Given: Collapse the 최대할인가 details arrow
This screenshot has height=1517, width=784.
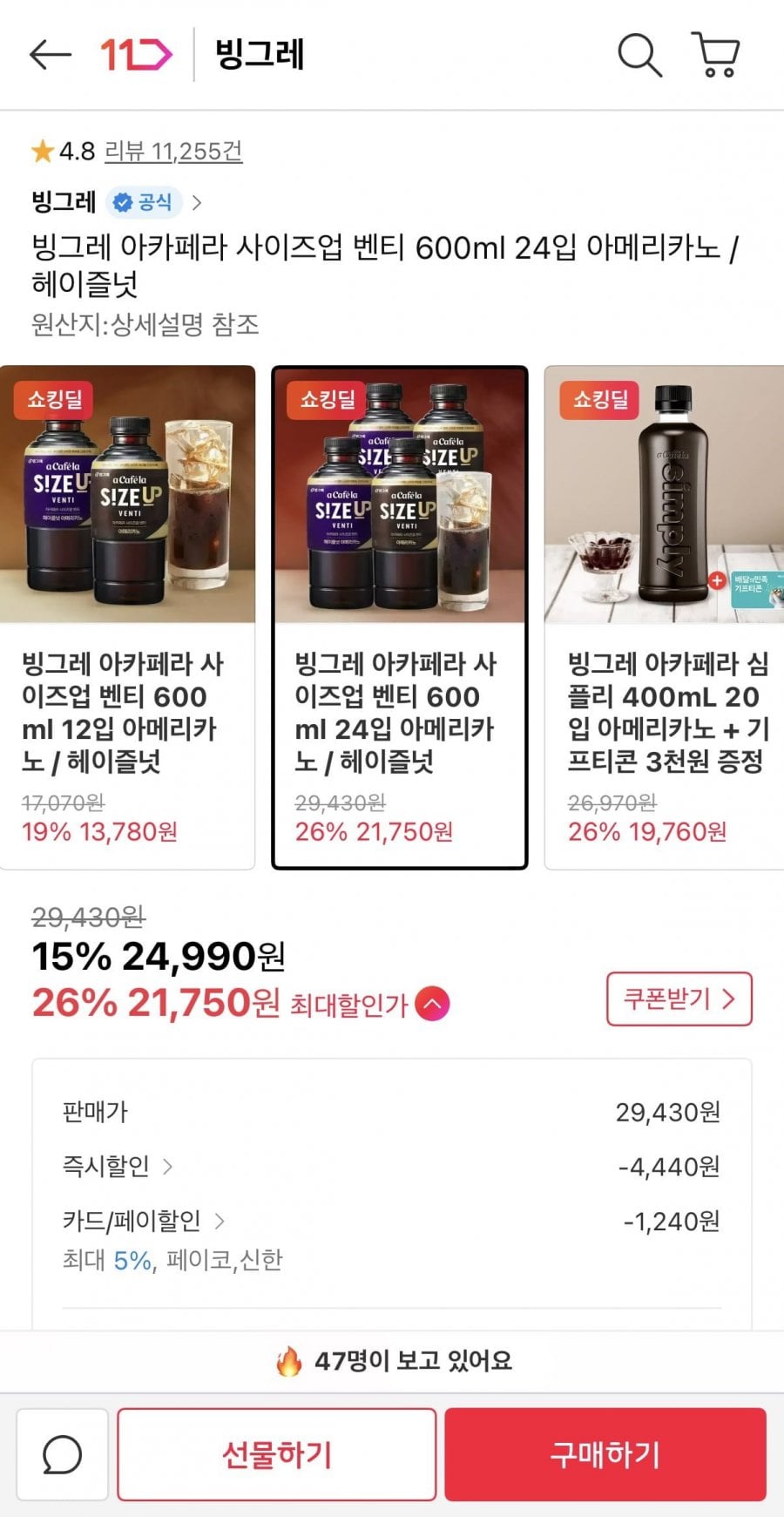Looking at the screenshot, I should tap(433, 1004).
